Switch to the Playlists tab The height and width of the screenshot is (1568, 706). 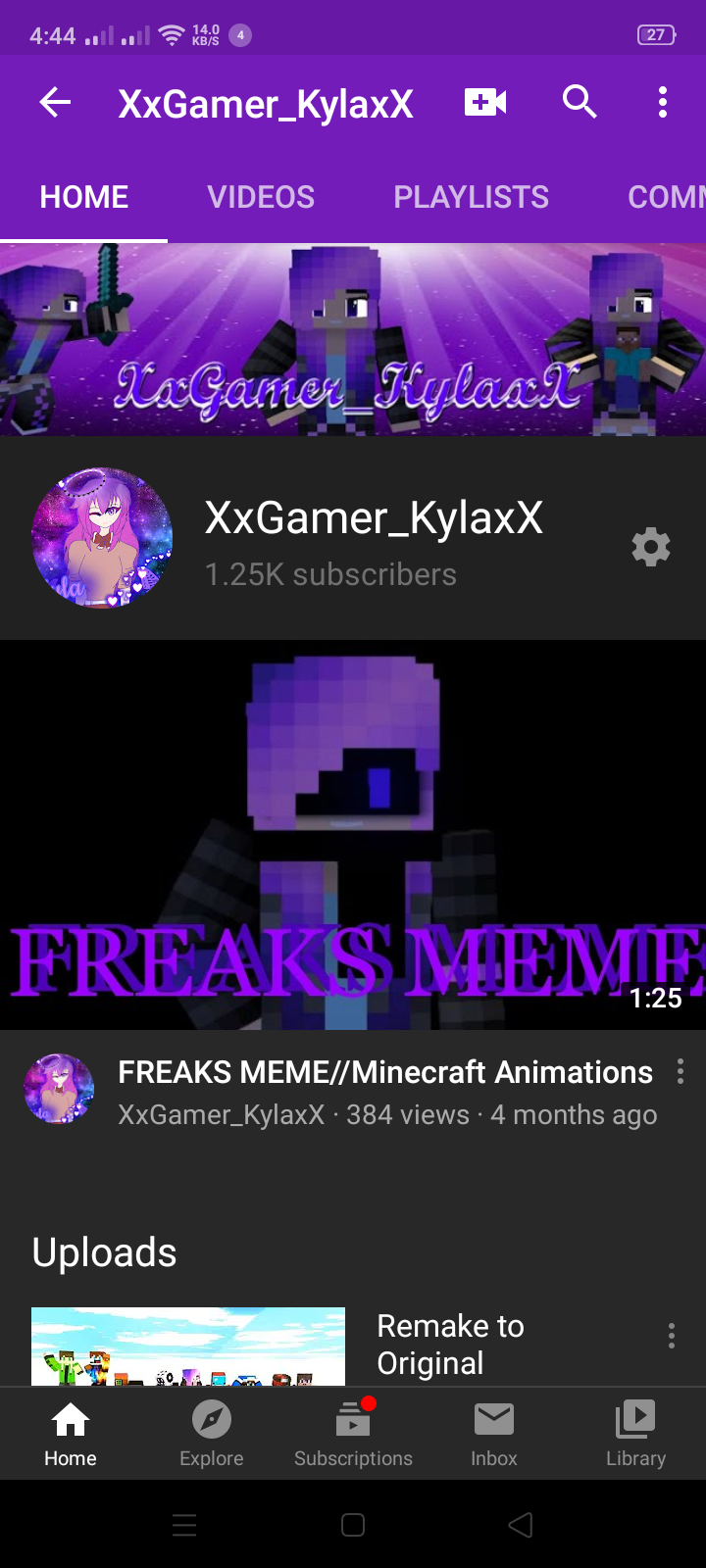471,197
